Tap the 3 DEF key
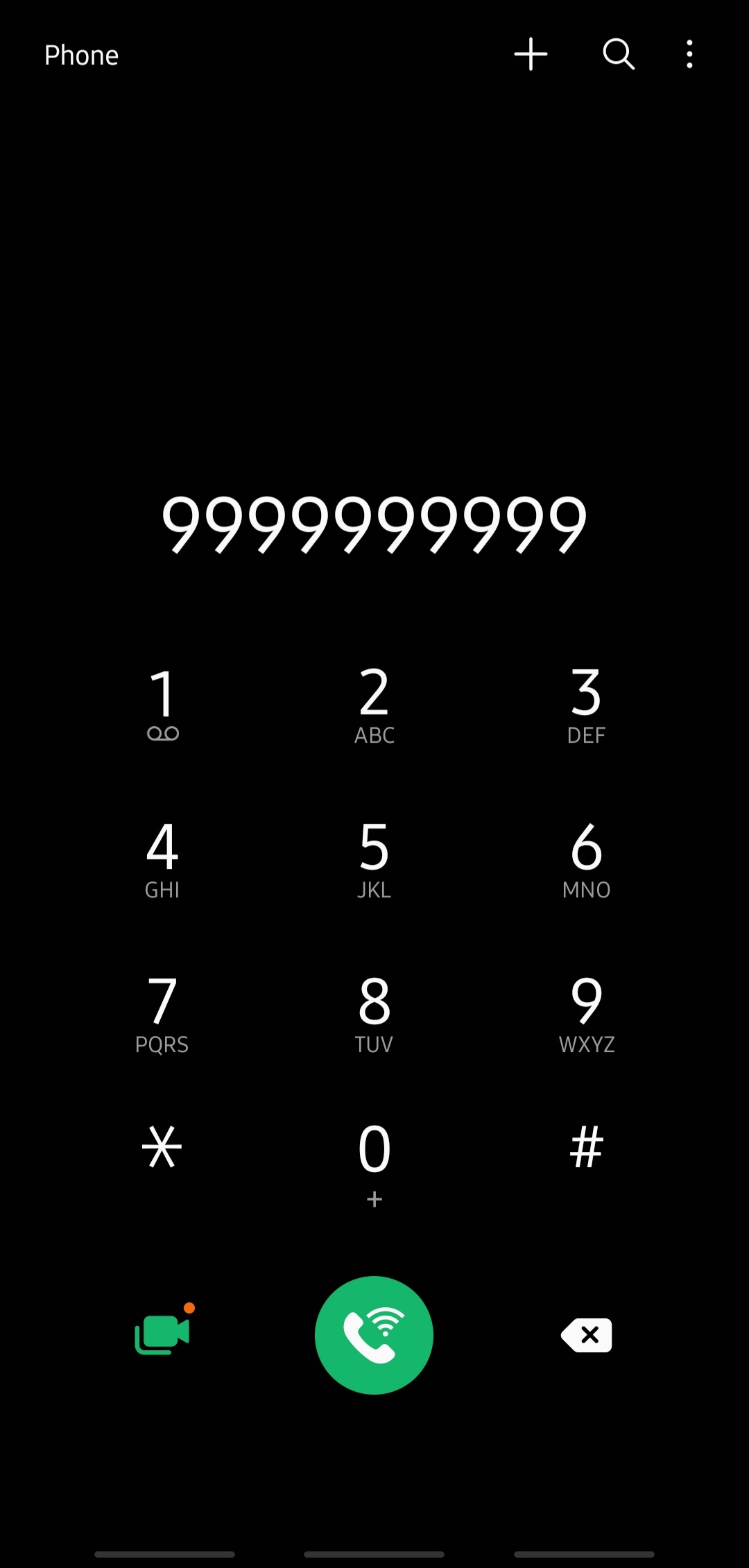 [x=586, y=705]
